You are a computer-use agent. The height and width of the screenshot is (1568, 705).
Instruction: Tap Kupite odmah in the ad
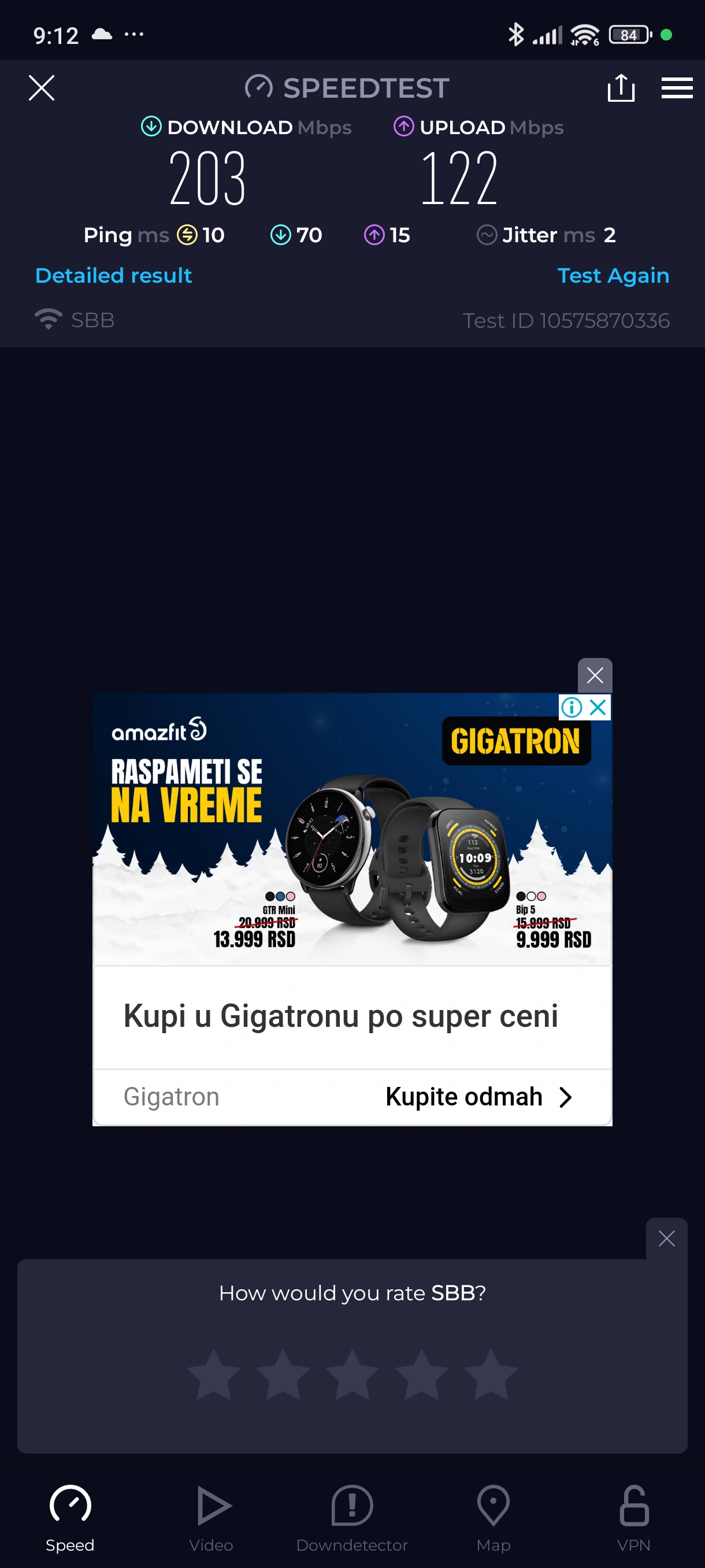pos(478,1097)
